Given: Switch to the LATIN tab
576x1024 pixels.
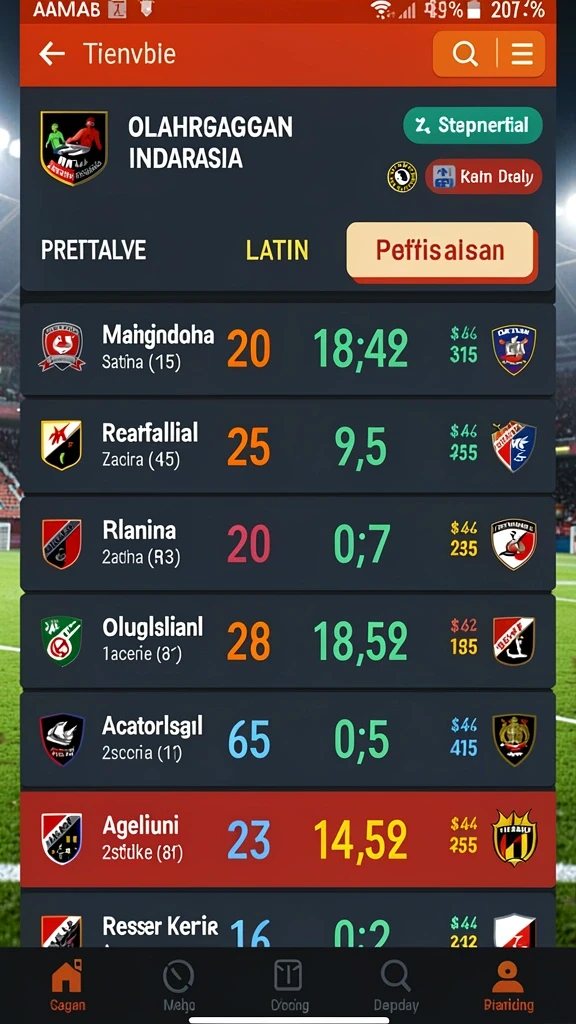Looking at the screenshot, I should (277, 250).
